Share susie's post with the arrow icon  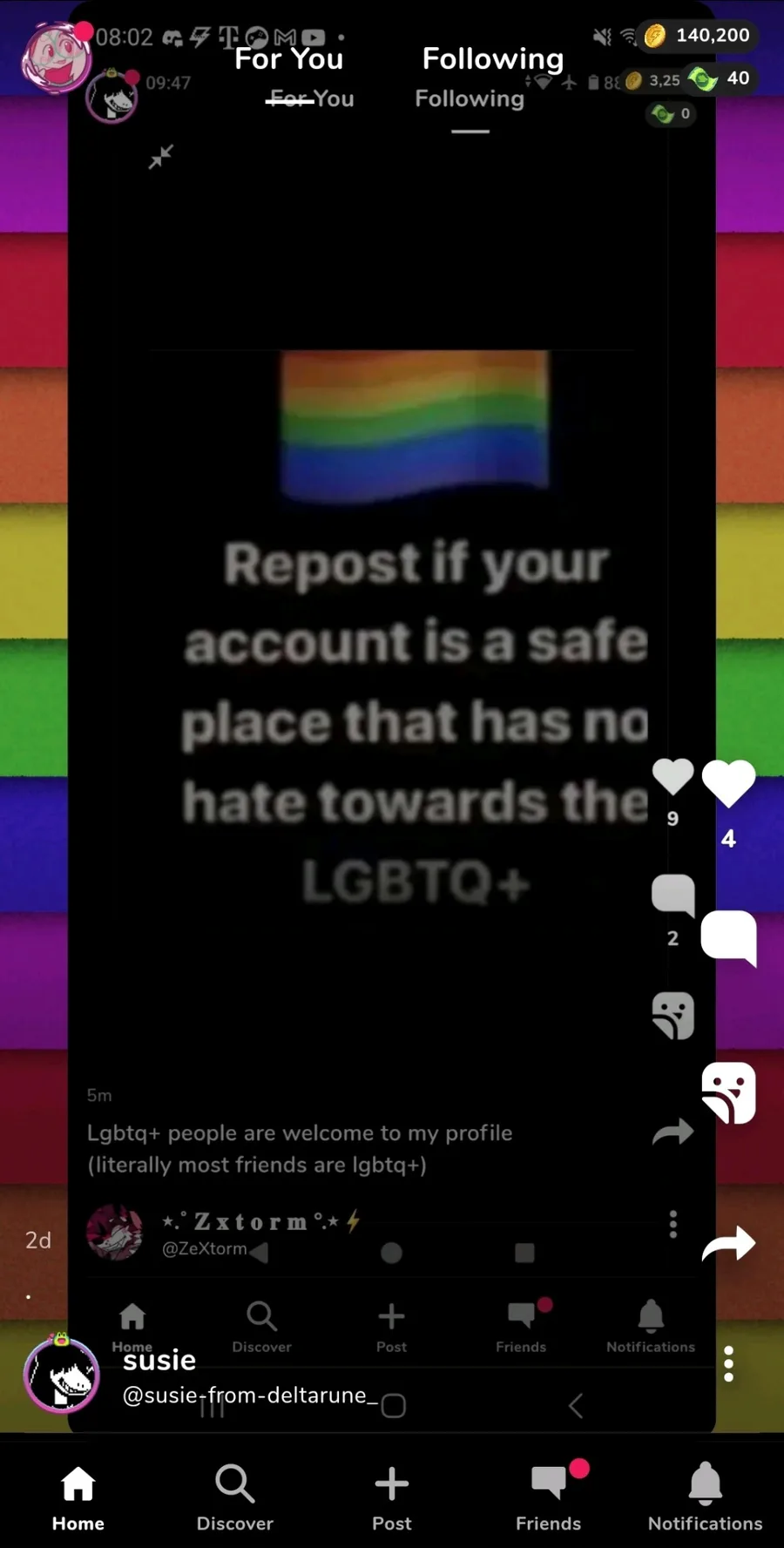pyautogui.click(x=728, y=1243)
